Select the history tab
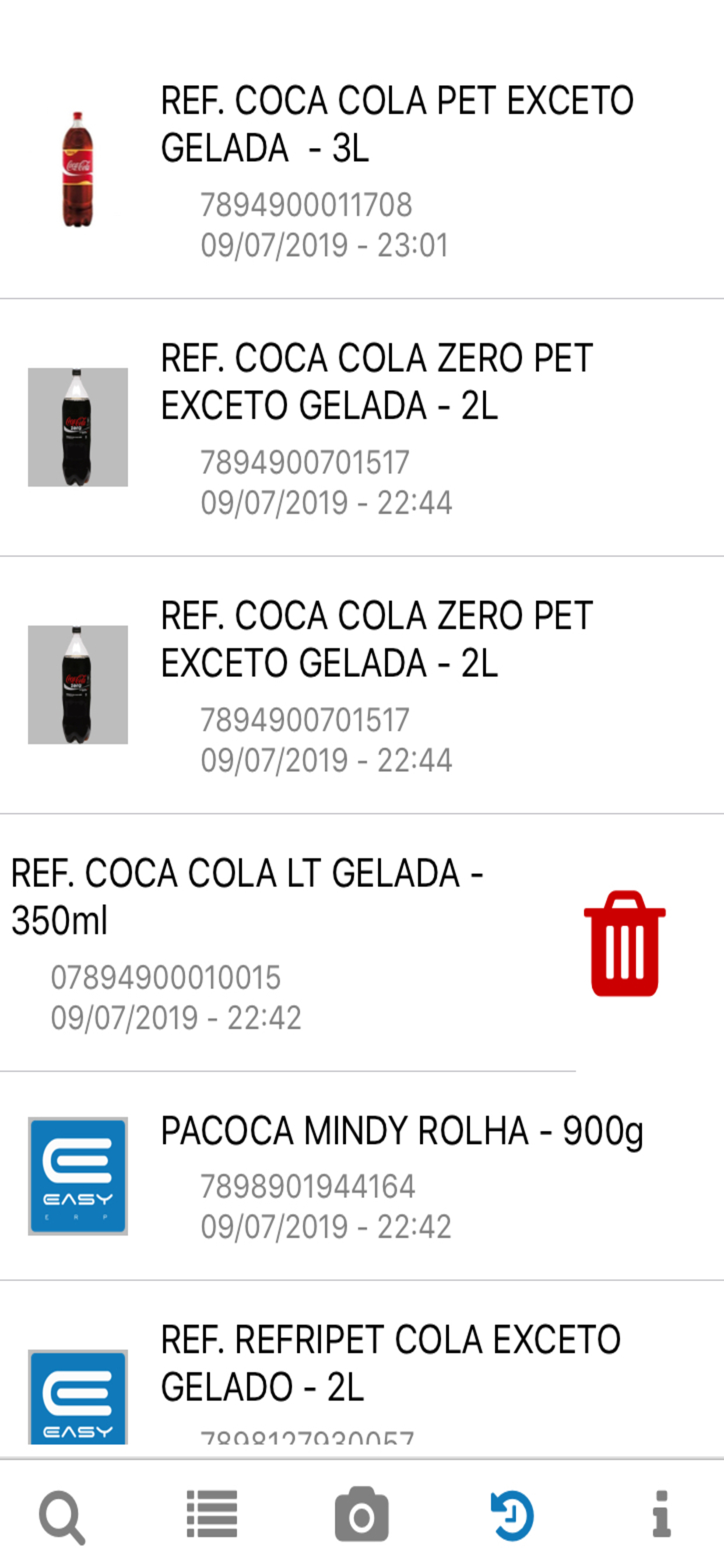Viewport: 724px width, 1568px height. (x=512, y=1515)
